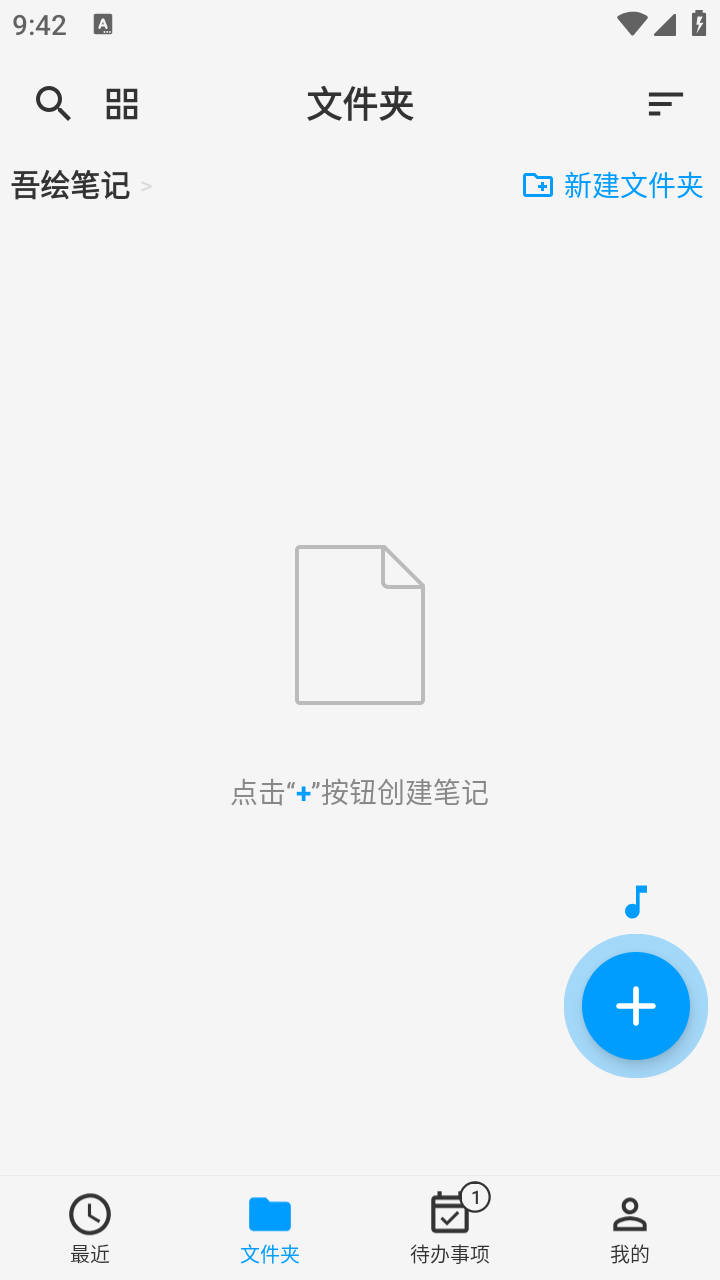Image resolution: width=720 pixels, height=1280 pixels.
Task: Click the 新建文件夹 link
Action: pyautogui.click(x=633, y=185)
